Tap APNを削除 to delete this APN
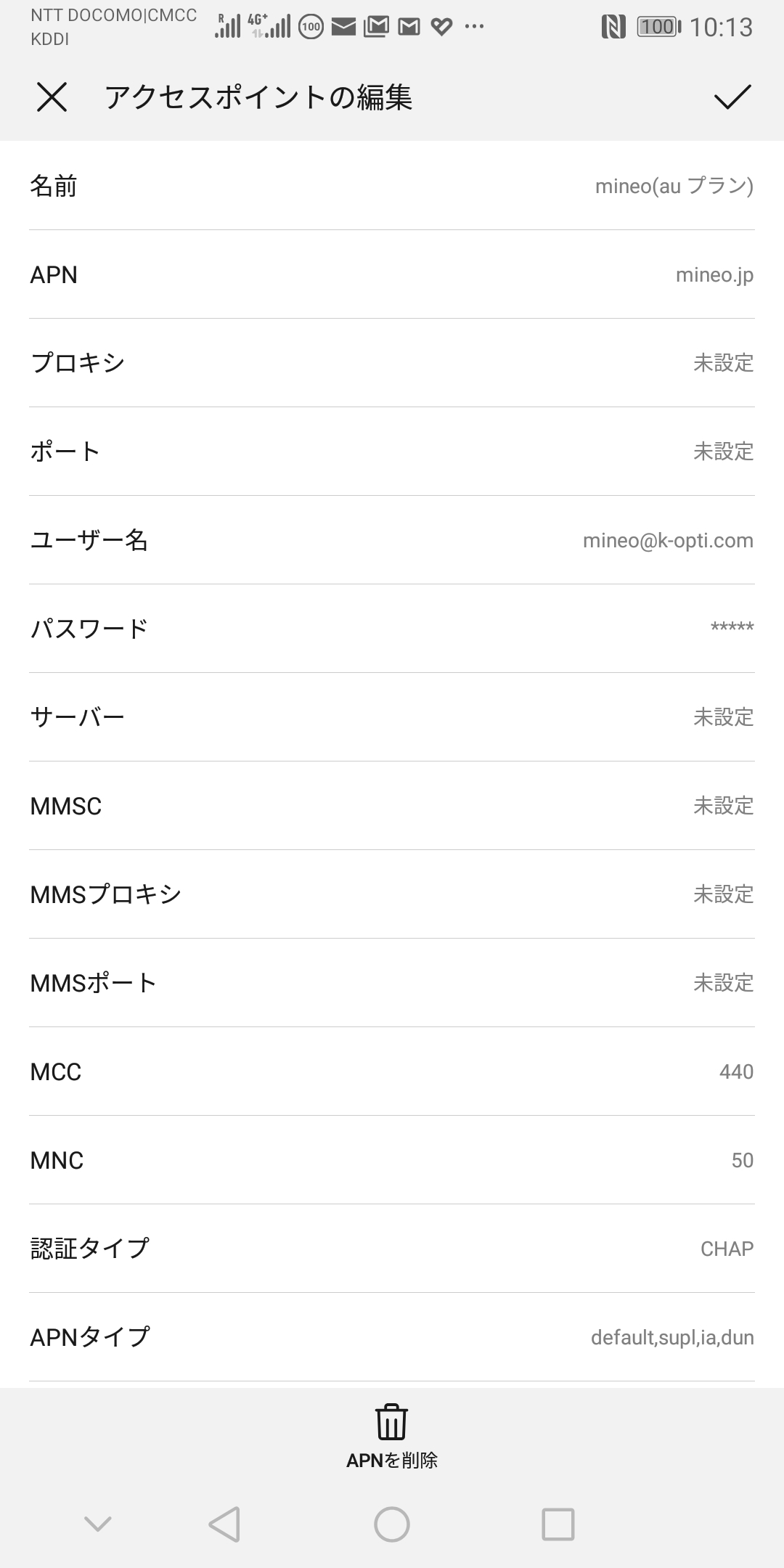The height and width of the screenshot is (1568, 784). (392, 1437)
